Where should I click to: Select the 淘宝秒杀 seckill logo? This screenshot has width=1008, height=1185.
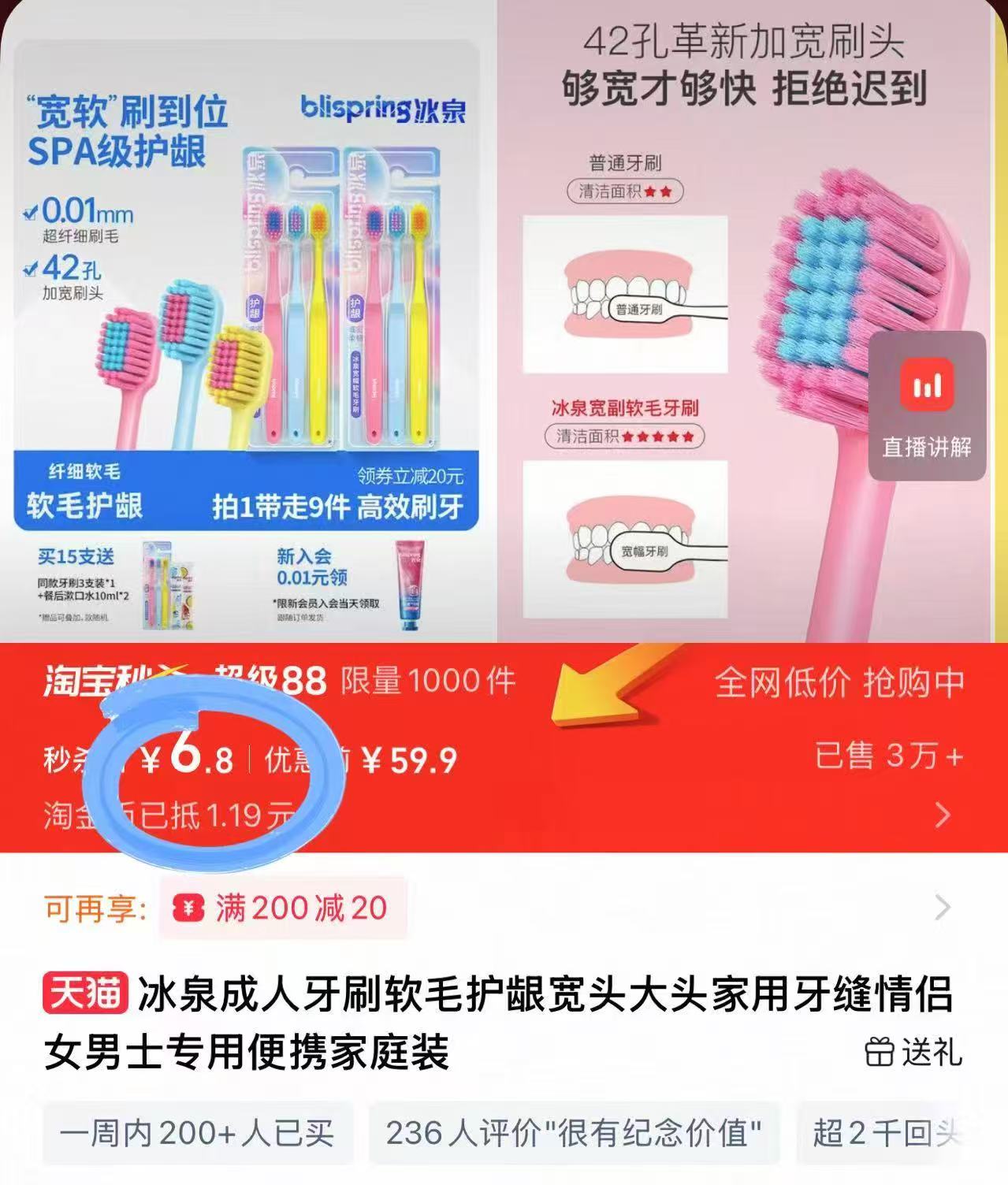[x=117, y=682]
